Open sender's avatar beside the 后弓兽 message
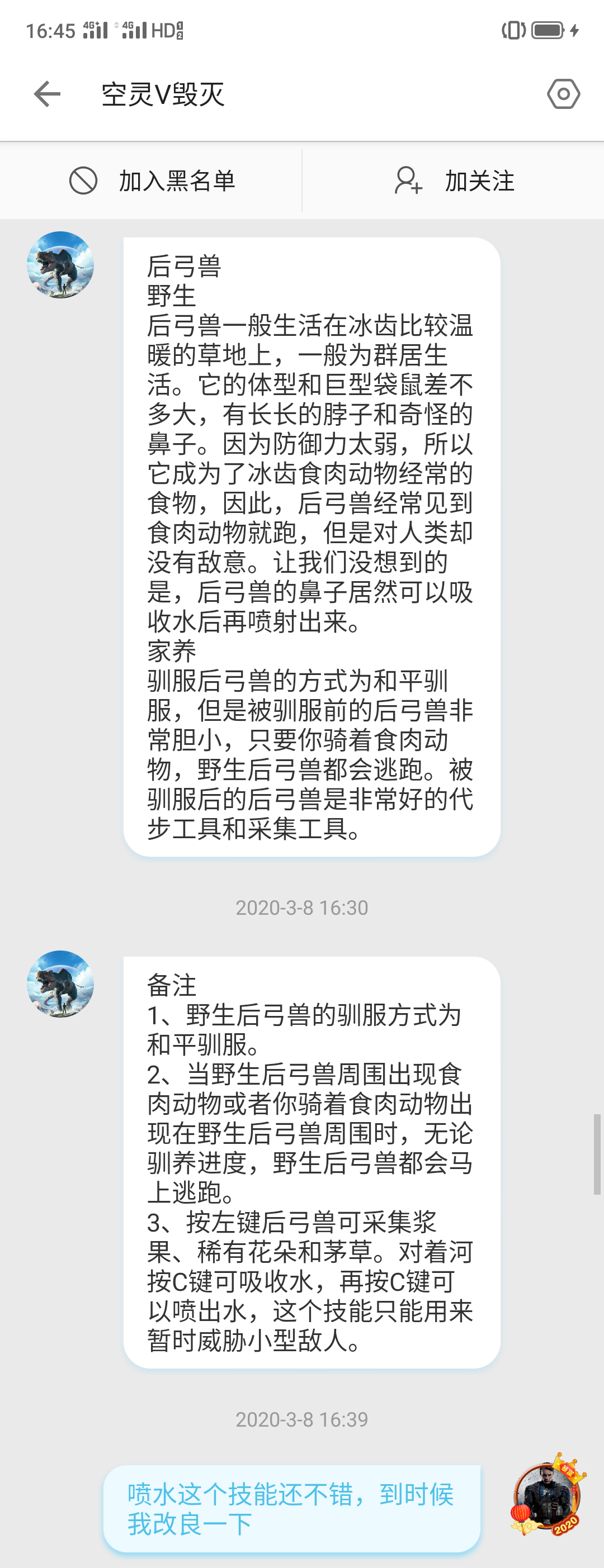 [x=60, y=265]
